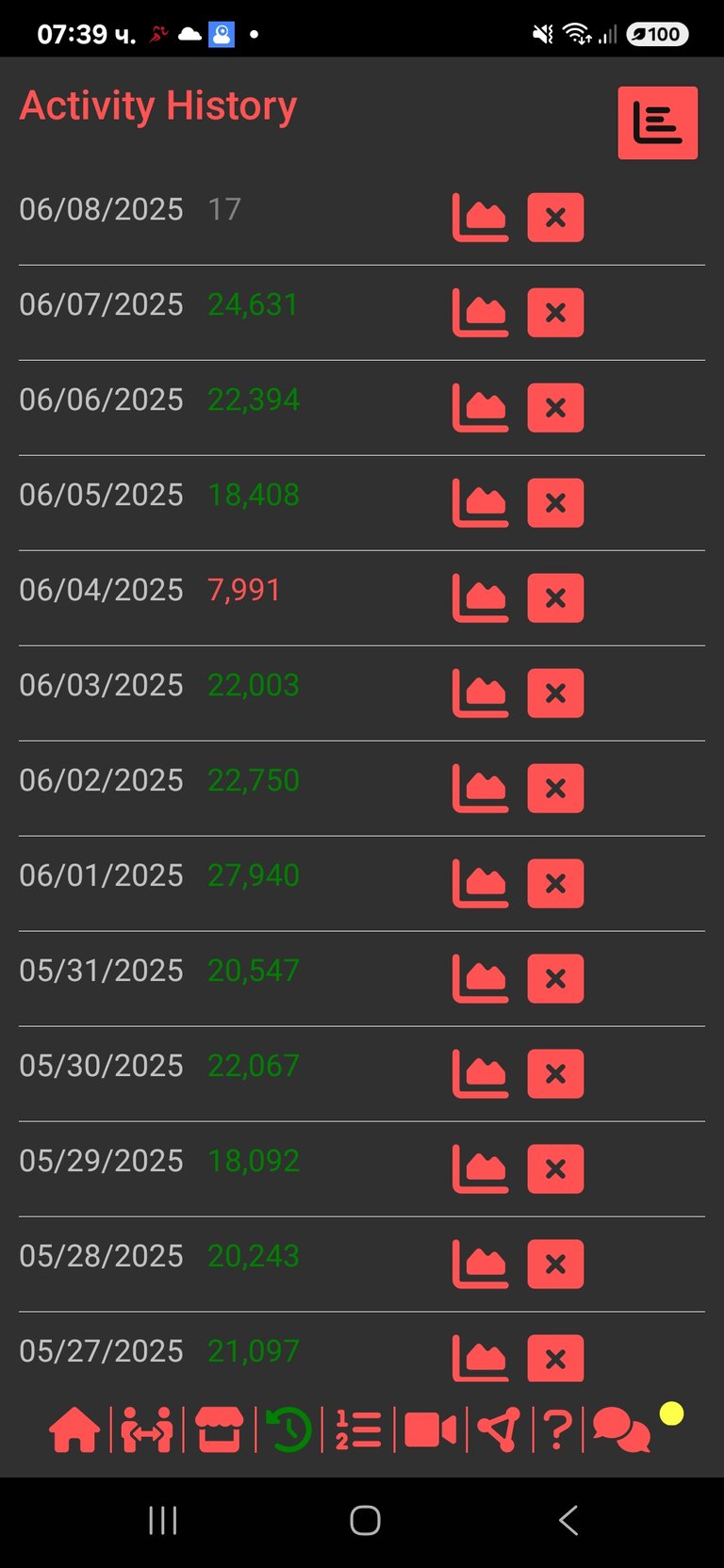
Task: Open the video camera tab
Action: [x=430, y=1429]
